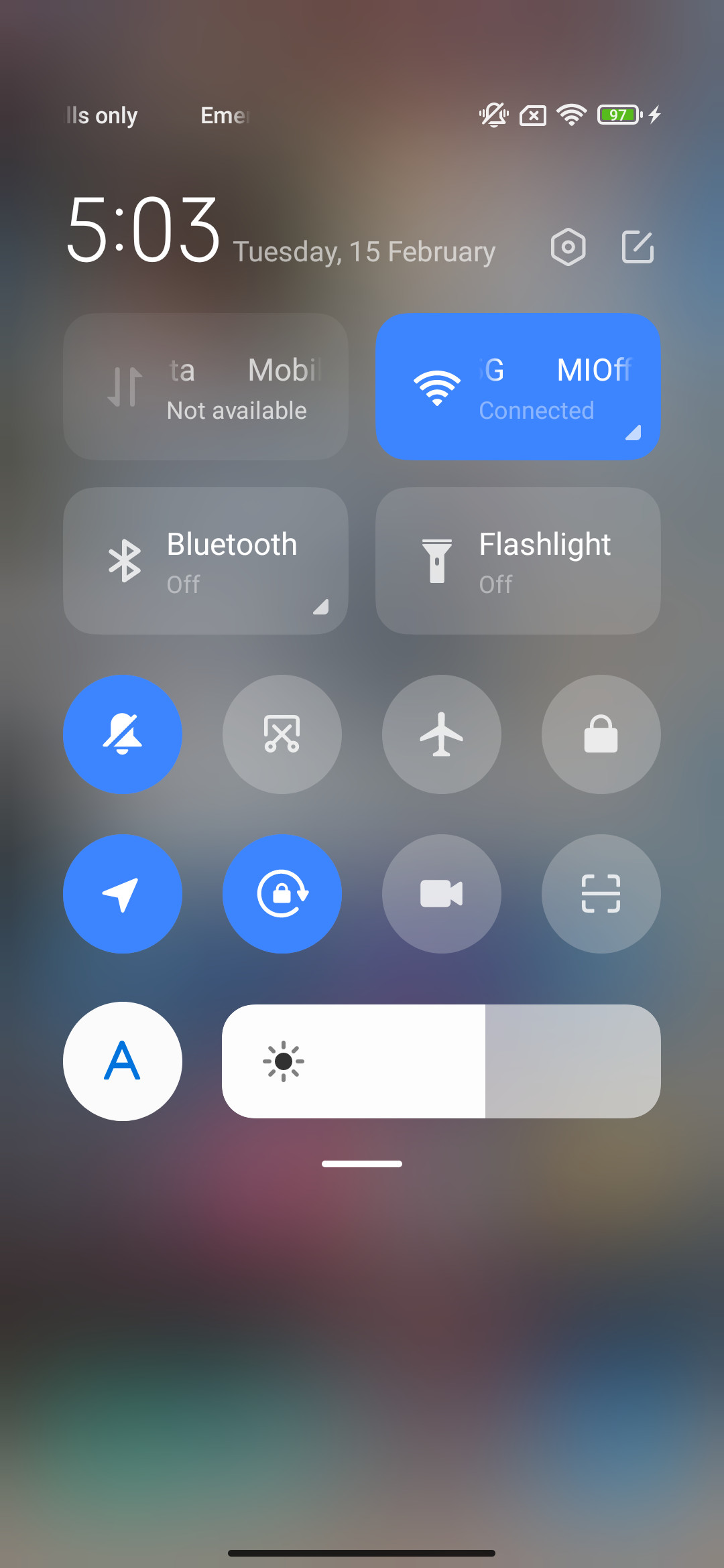Image resolution: width=724 pixels, height=1568 pixels.
Task: Switch on the Flashlight
Action: coord(518,561)
